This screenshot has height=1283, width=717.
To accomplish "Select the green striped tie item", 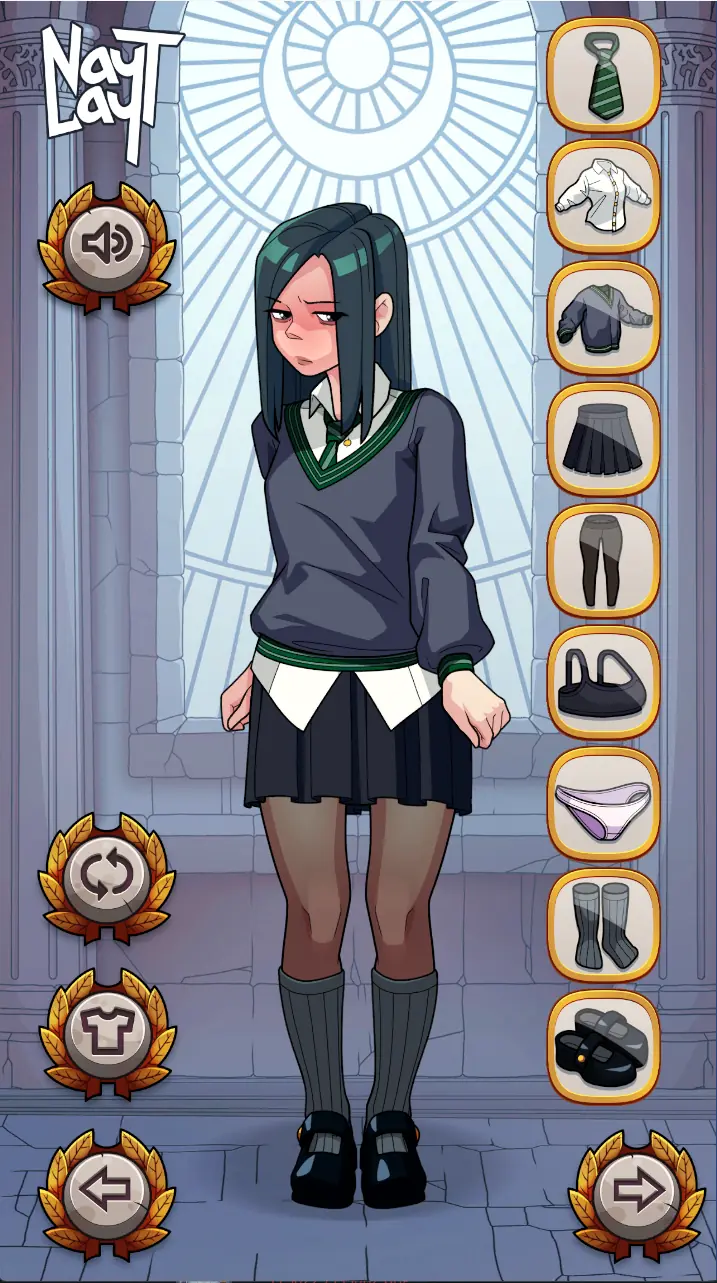I will (603, 74).
